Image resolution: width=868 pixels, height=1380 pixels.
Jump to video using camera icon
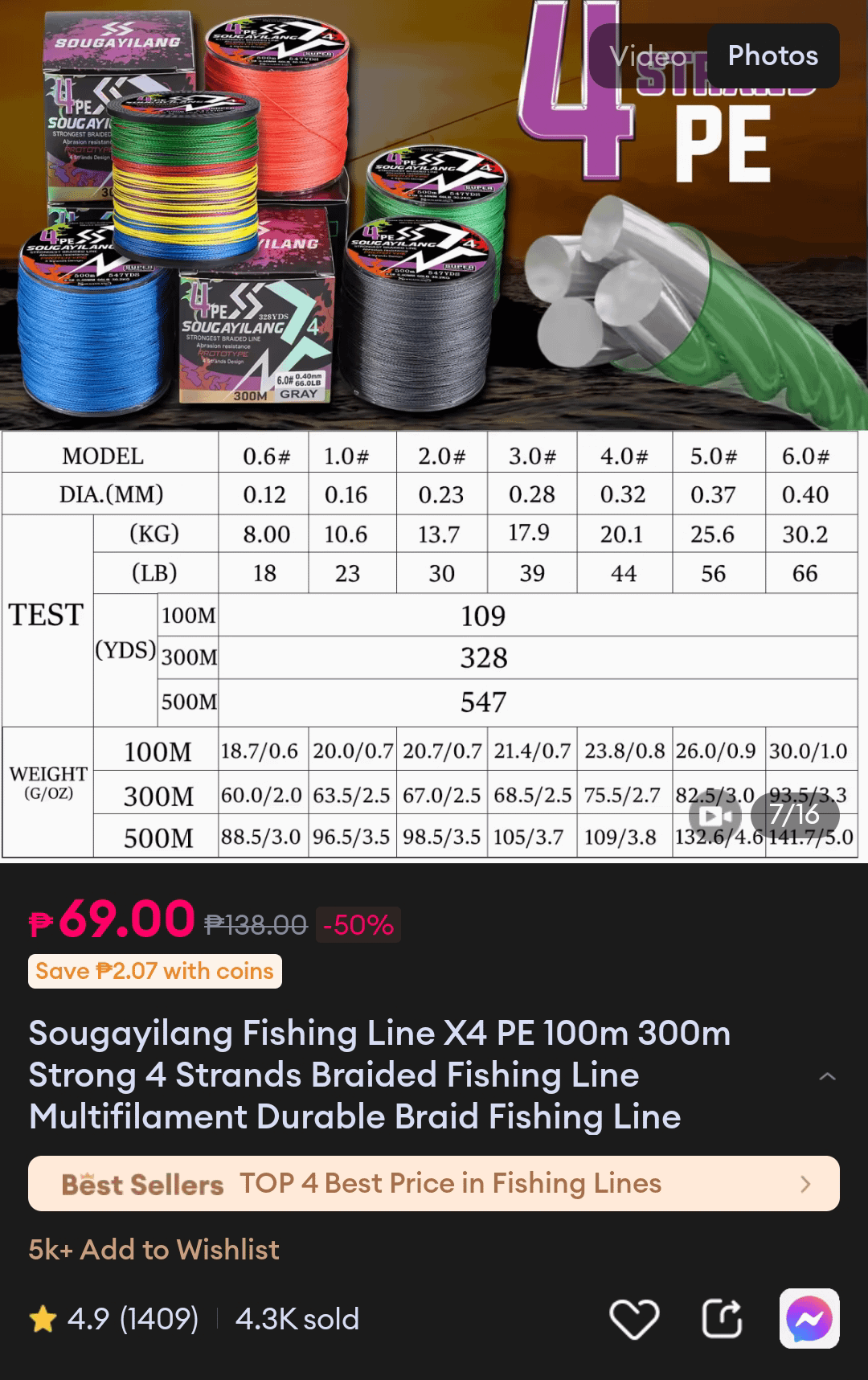click(714, 816)
